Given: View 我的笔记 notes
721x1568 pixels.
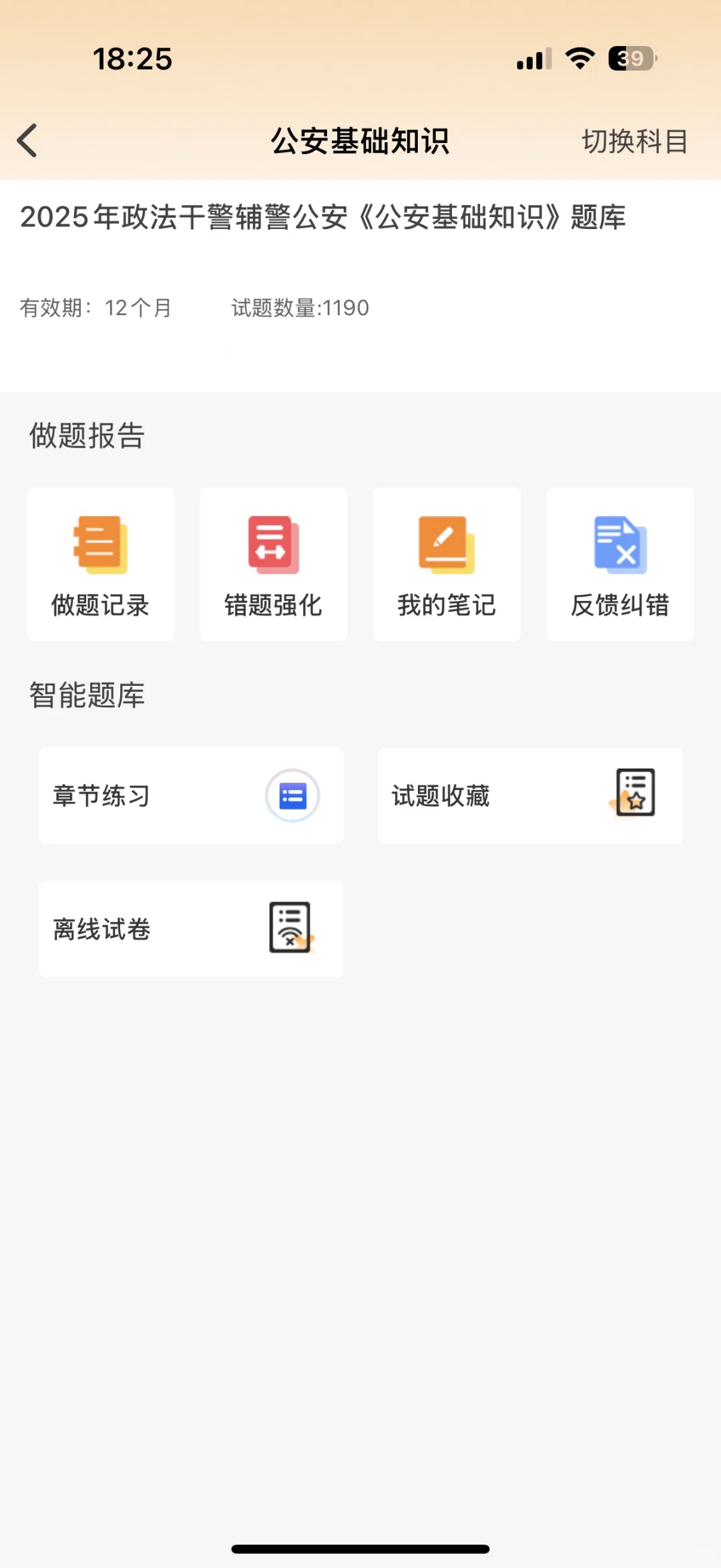Looking at the screenshot, I should (447, 564).
